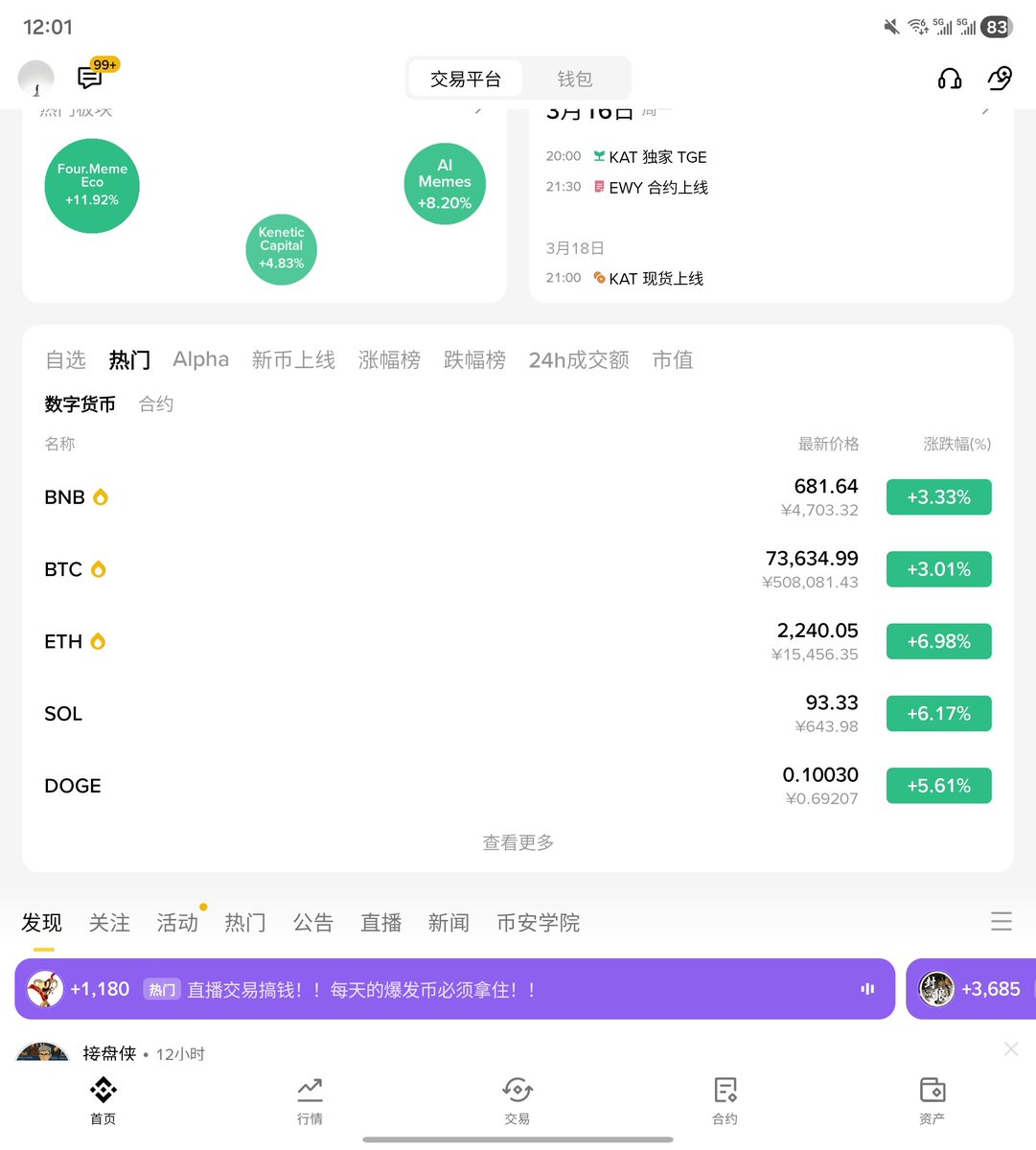Viewport: 1036px width, 1150px height.
Task: Select the 自选 market tab
Action: tap(65, 359)
